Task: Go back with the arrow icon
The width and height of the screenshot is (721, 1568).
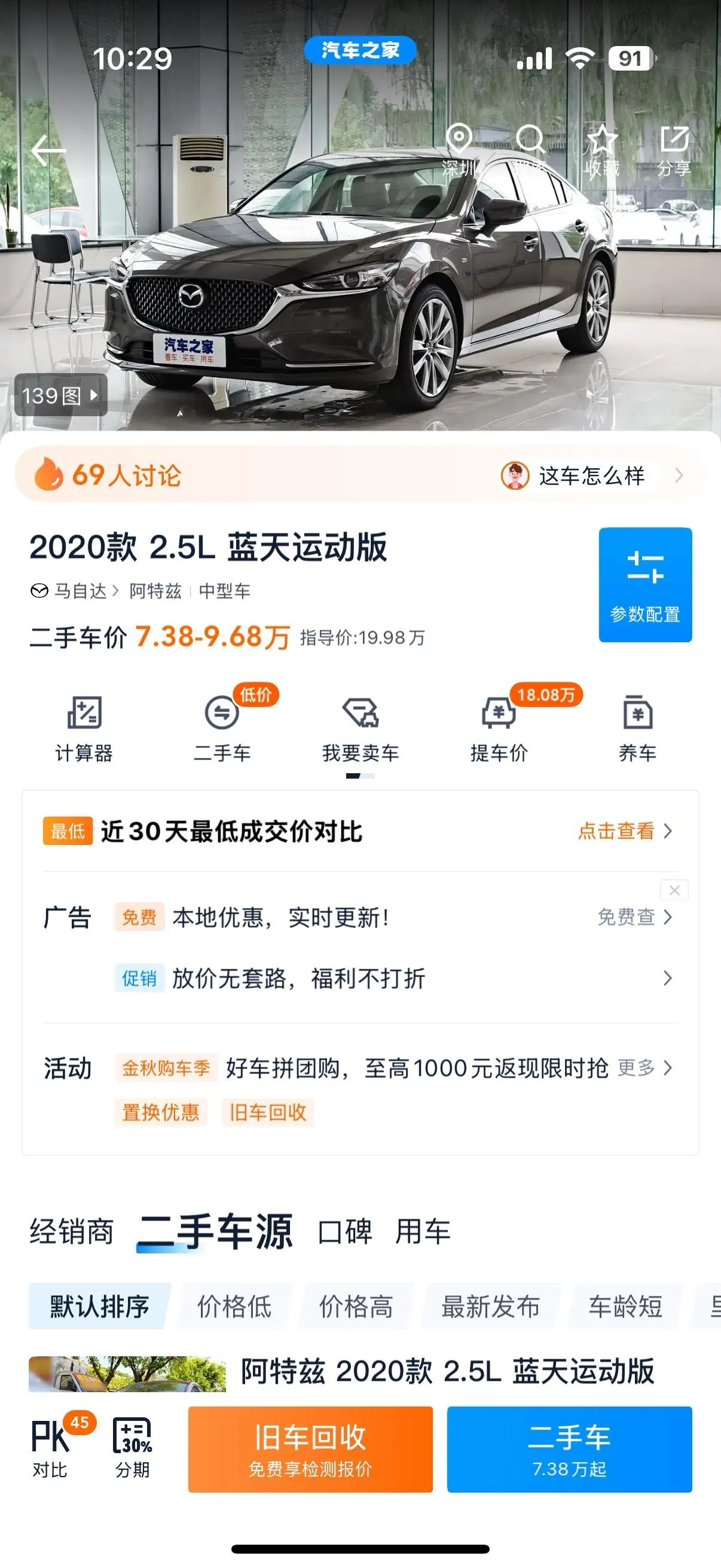Action: point(48,150)
